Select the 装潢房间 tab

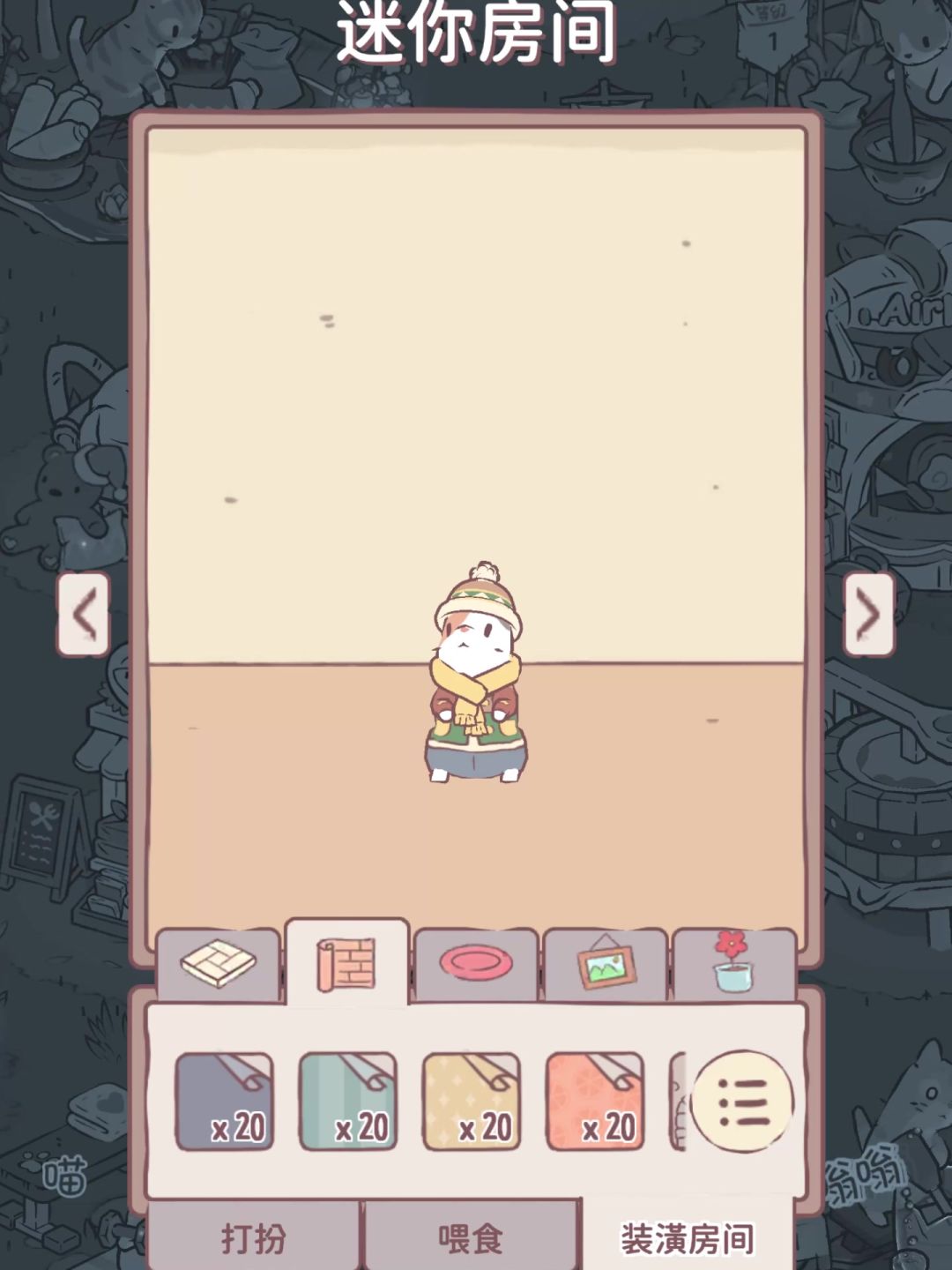pos(688,1237)
